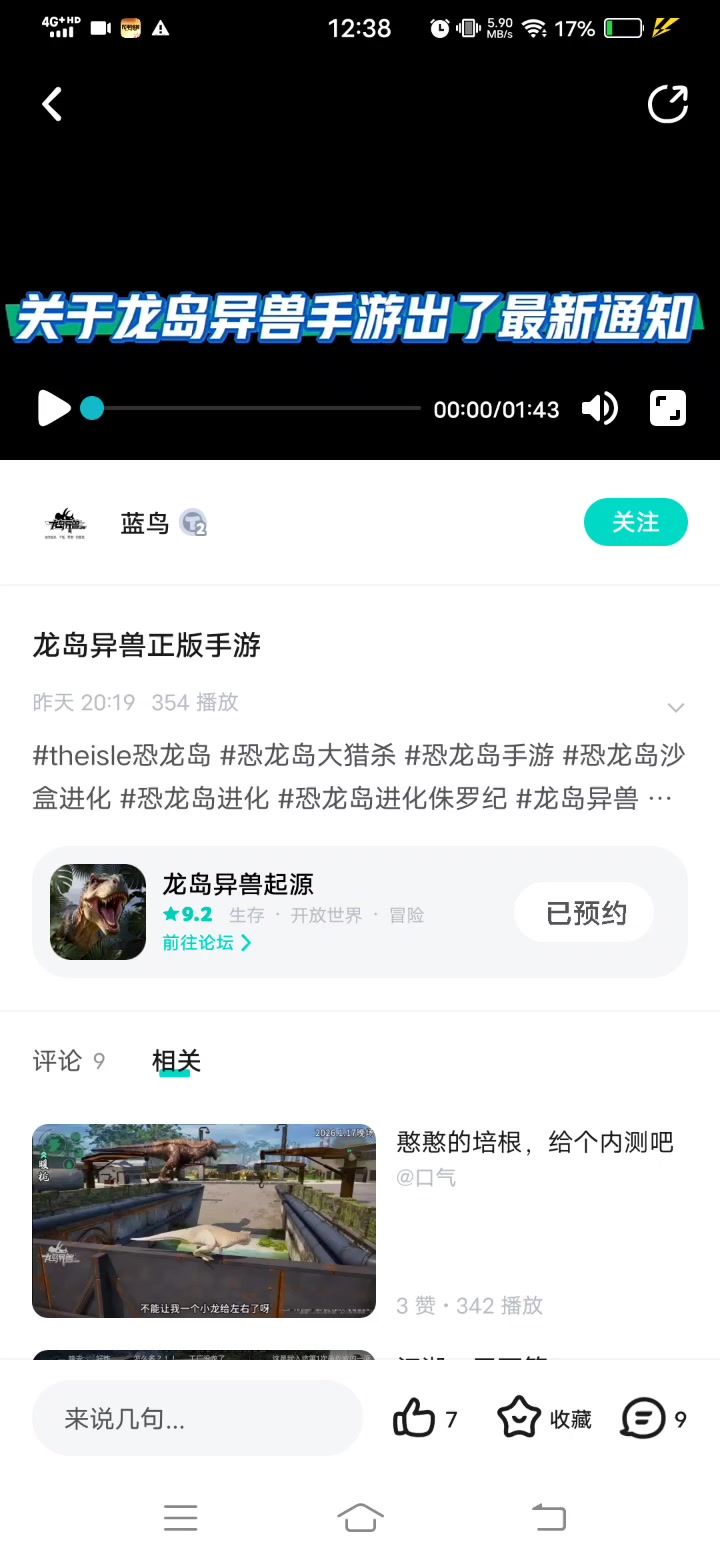This screenshot has width=720, height=1560.
Task: Switch to the 评论 tab
Action: (x=58, y=1061)
